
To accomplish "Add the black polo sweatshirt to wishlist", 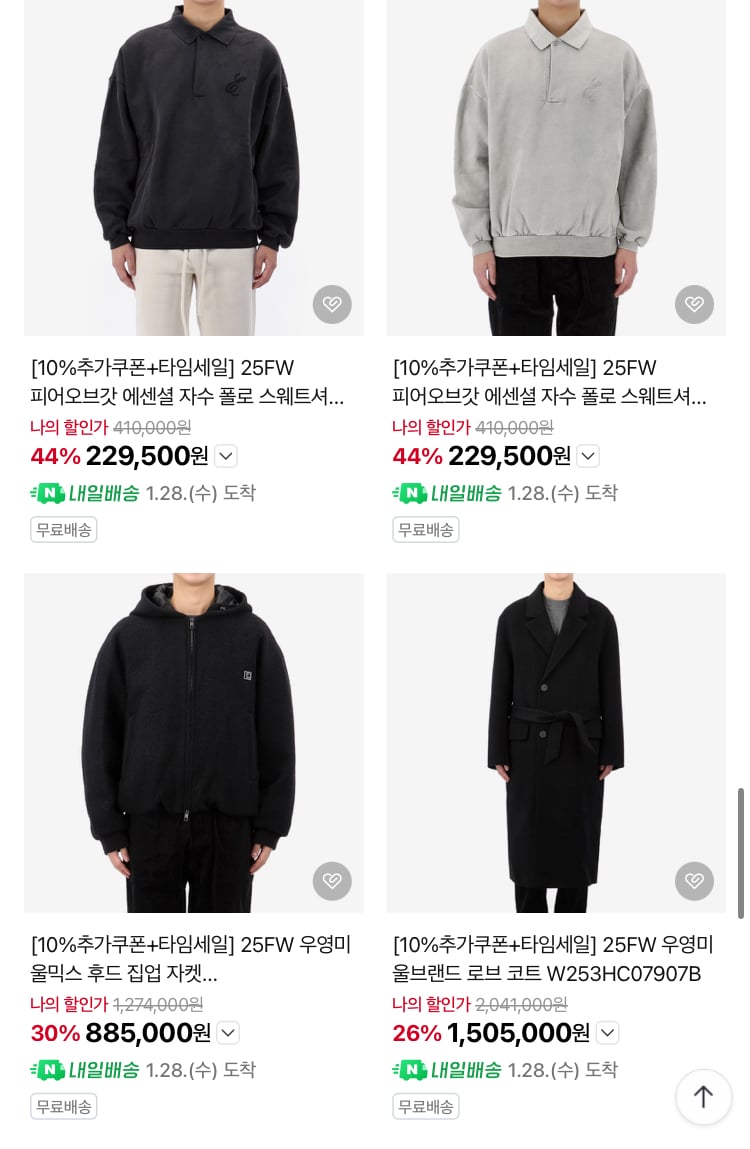I will click(332, 304).
